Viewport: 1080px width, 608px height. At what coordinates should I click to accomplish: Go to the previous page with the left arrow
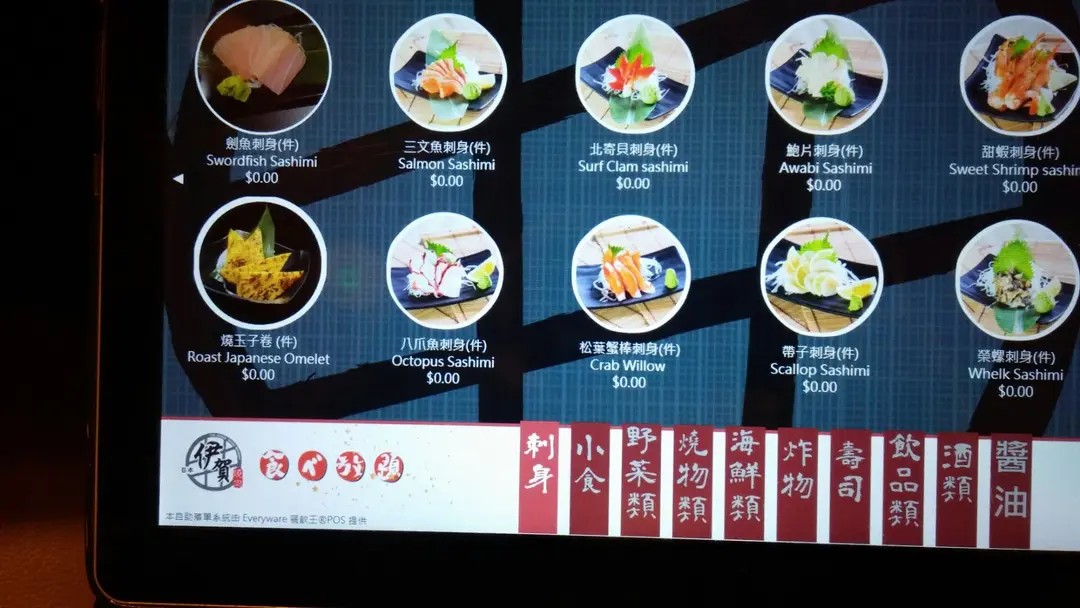pyautogui.click(x=178, y=180)
